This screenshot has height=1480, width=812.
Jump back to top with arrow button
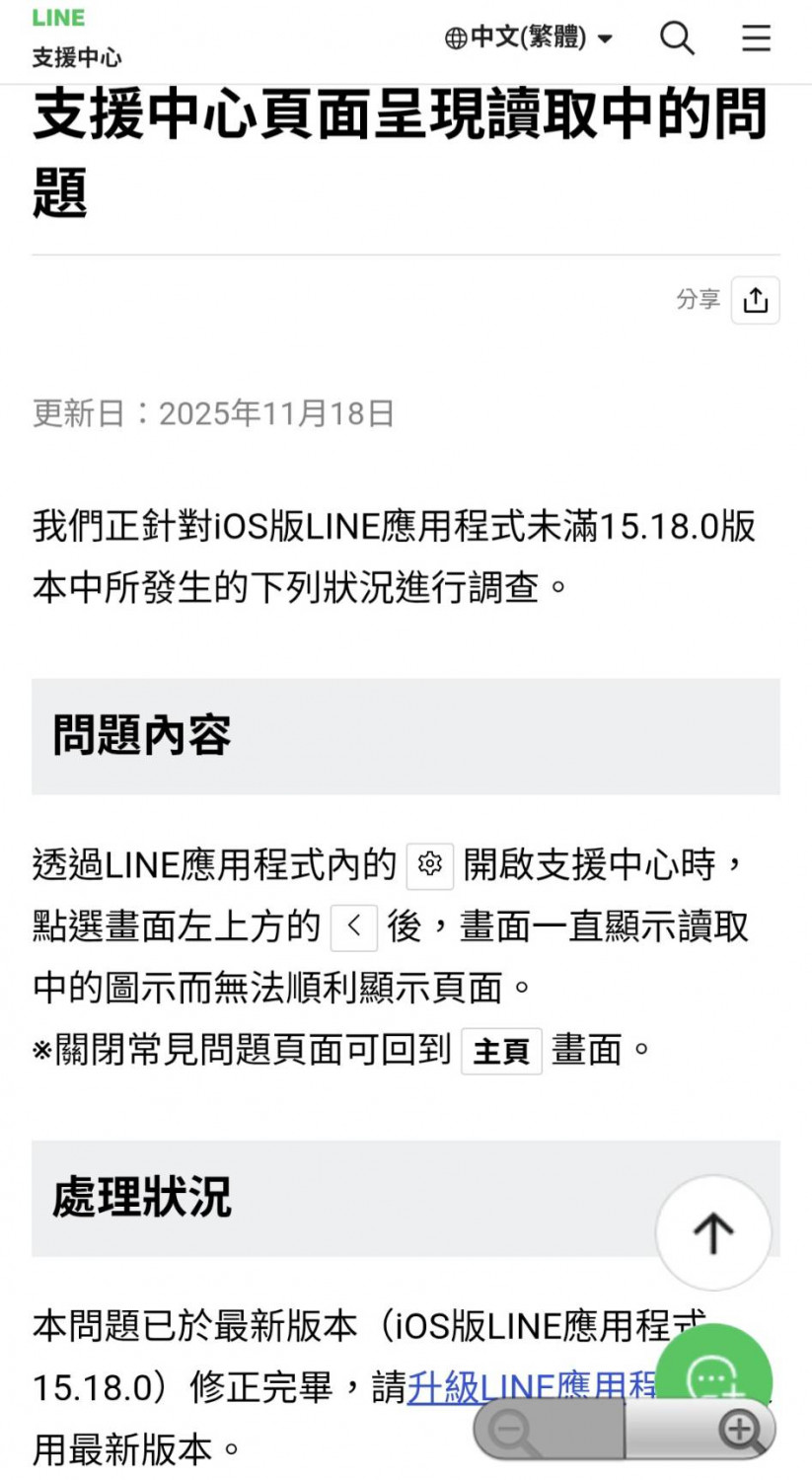(712, 1232)
